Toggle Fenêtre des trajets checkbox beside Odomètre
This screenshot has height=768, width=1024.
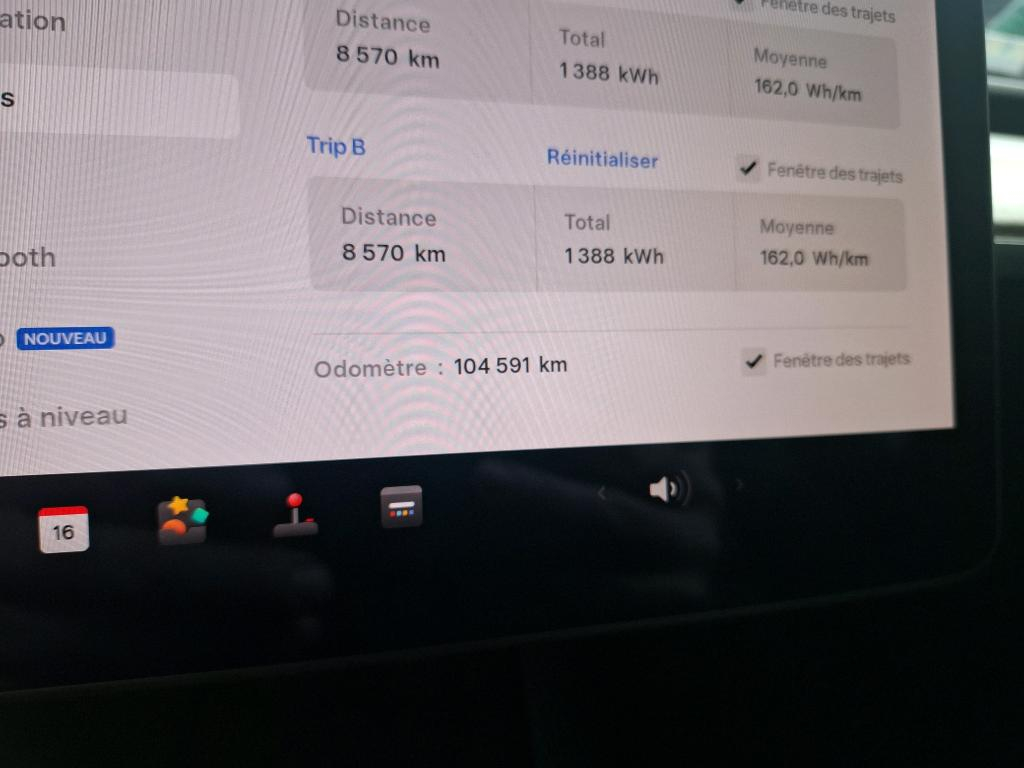click(x=755, y=360)
